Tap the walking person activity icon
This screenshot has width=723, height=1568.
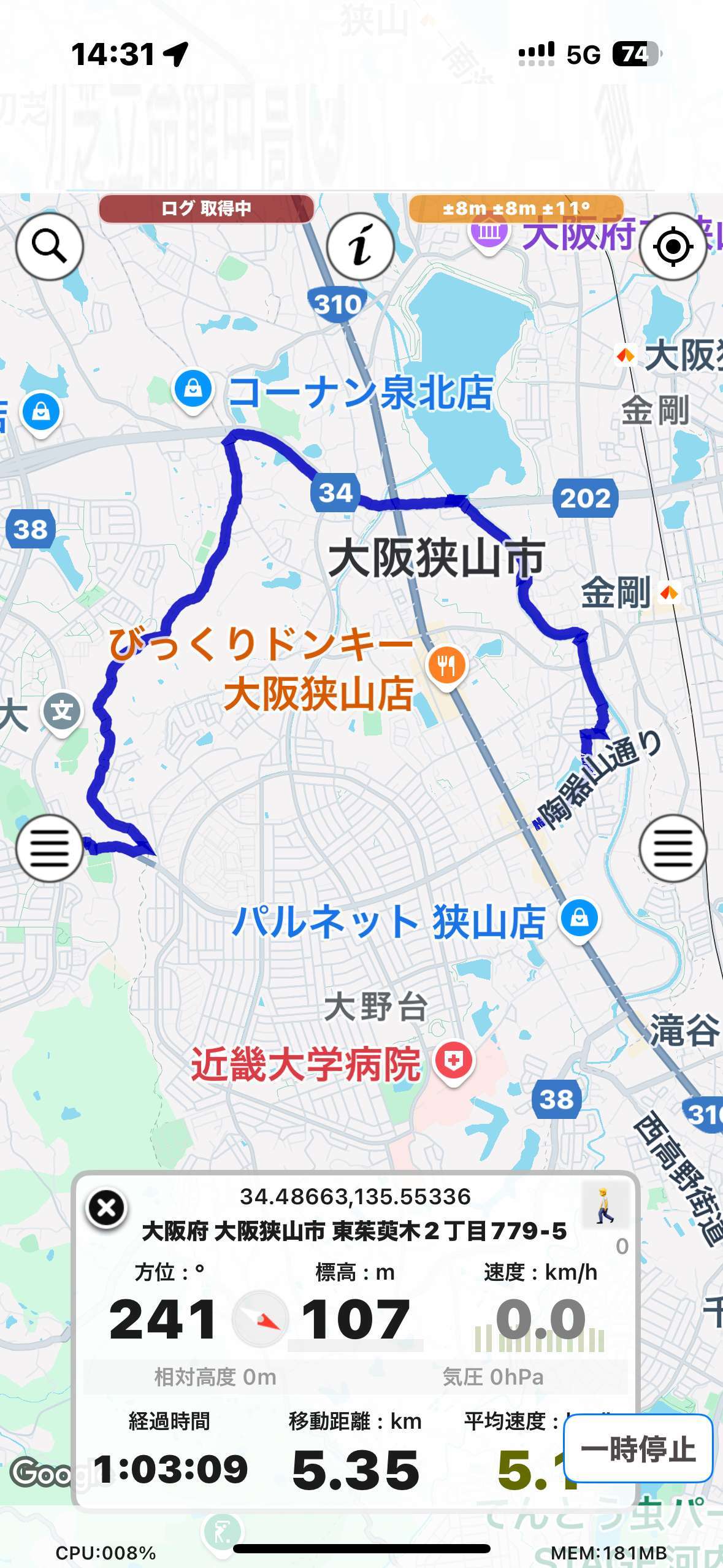605,1205
